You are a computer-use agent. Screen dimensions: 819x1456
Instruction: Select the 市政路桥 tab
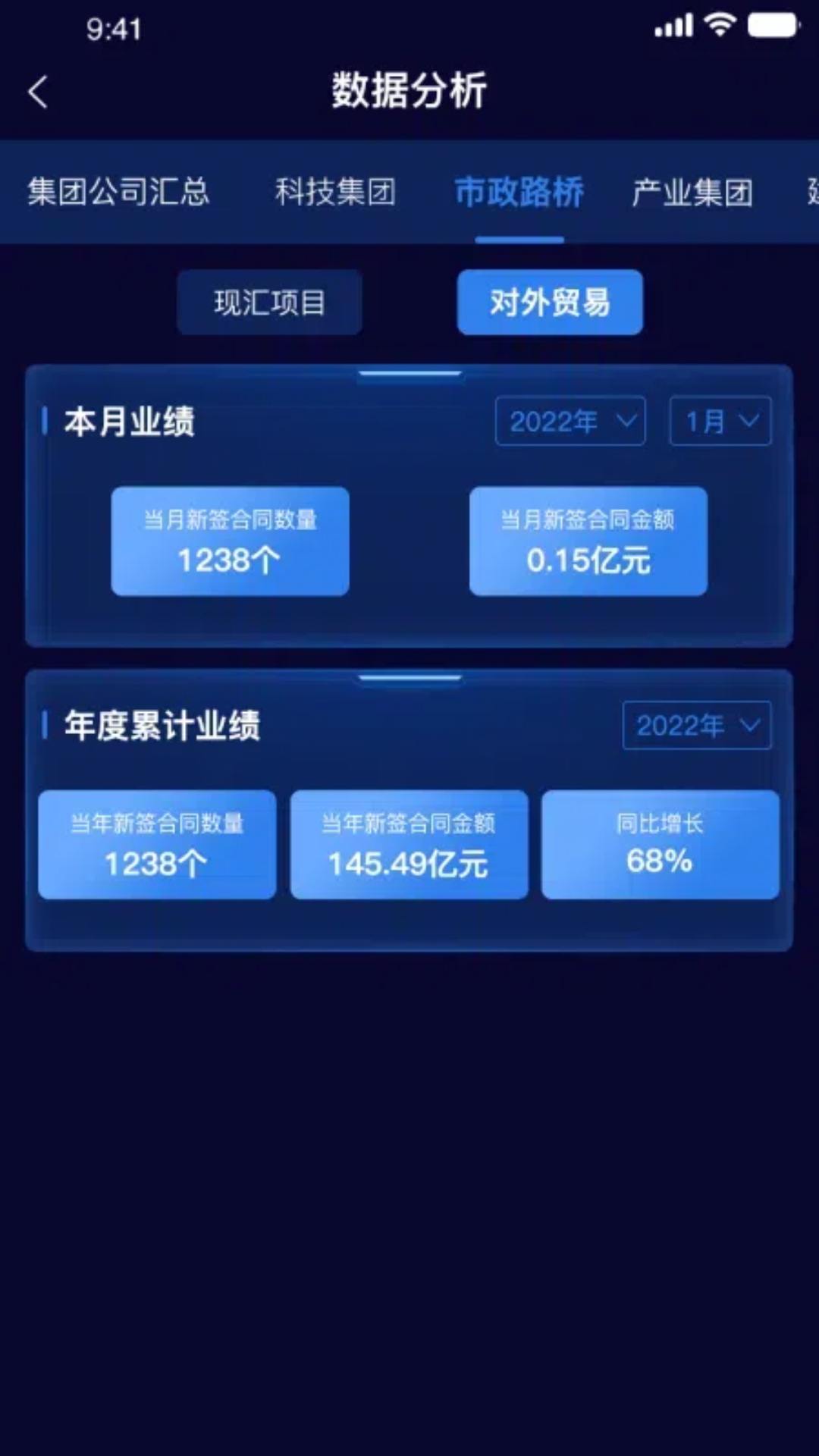pos(519,191)
